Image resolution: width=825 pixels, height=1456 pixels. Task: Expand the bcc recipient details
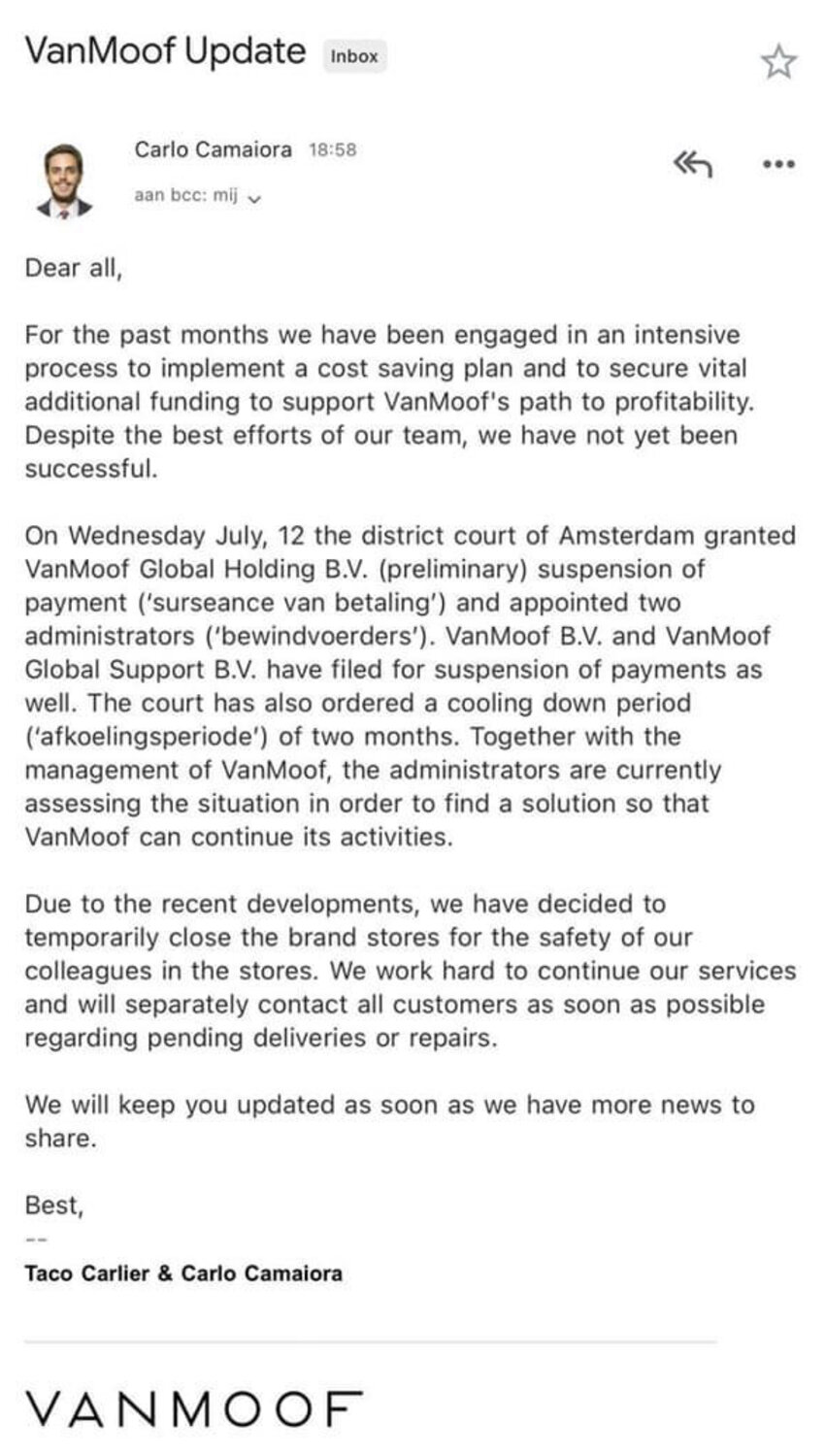[254, 197]
